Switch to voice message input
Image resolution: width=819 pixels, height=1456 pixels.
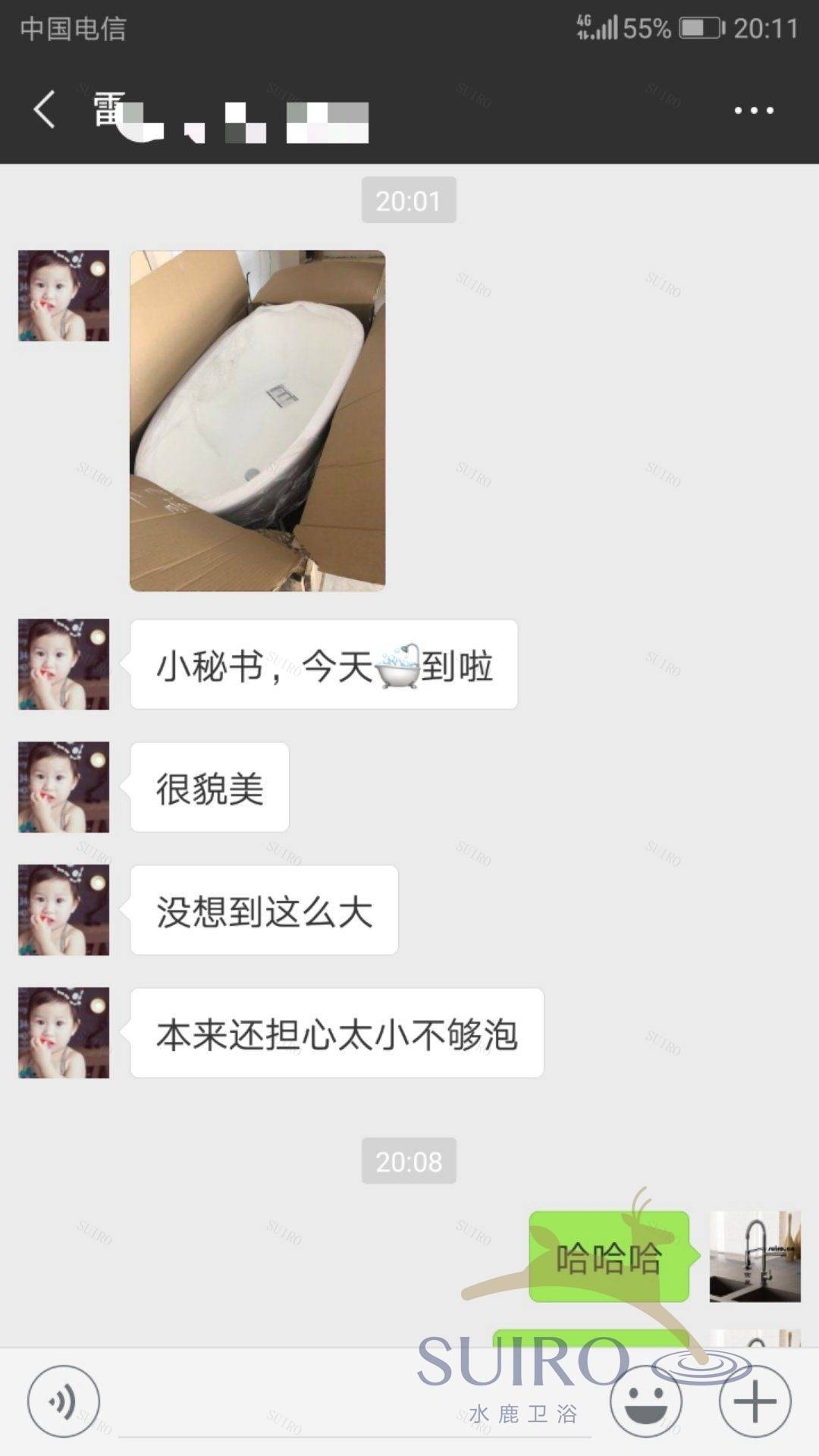(63, 1401)
